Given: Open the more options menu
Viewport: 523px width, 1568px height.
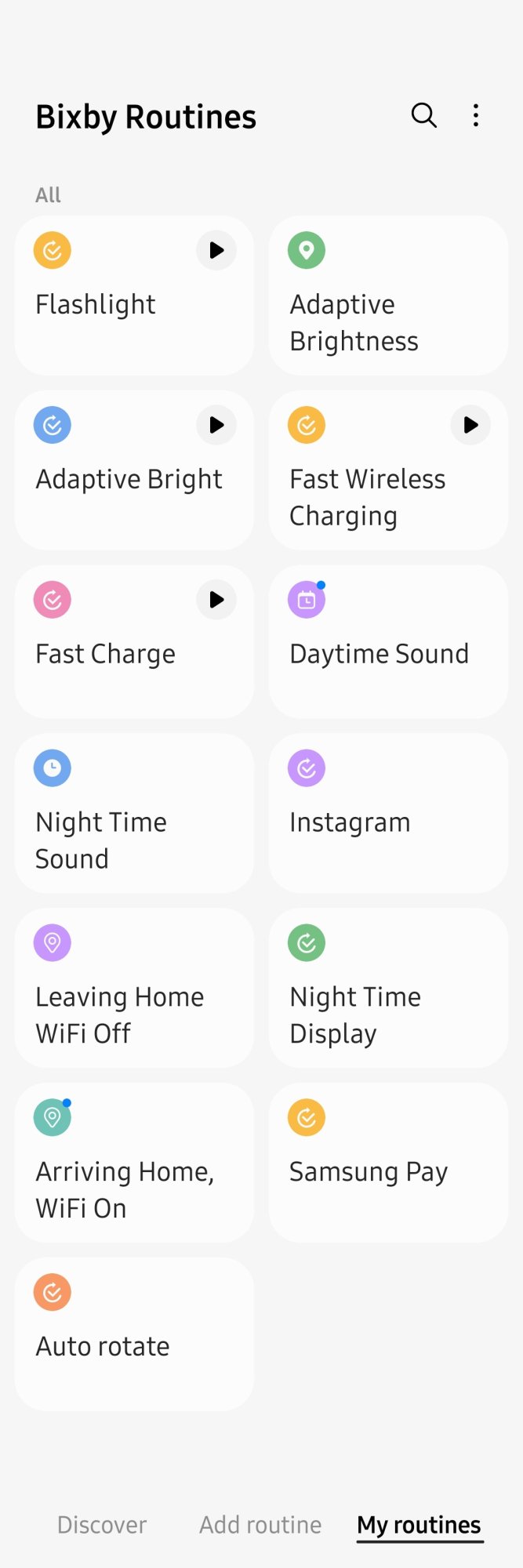Looking at the screenshot, I should (x=475, y=116).
